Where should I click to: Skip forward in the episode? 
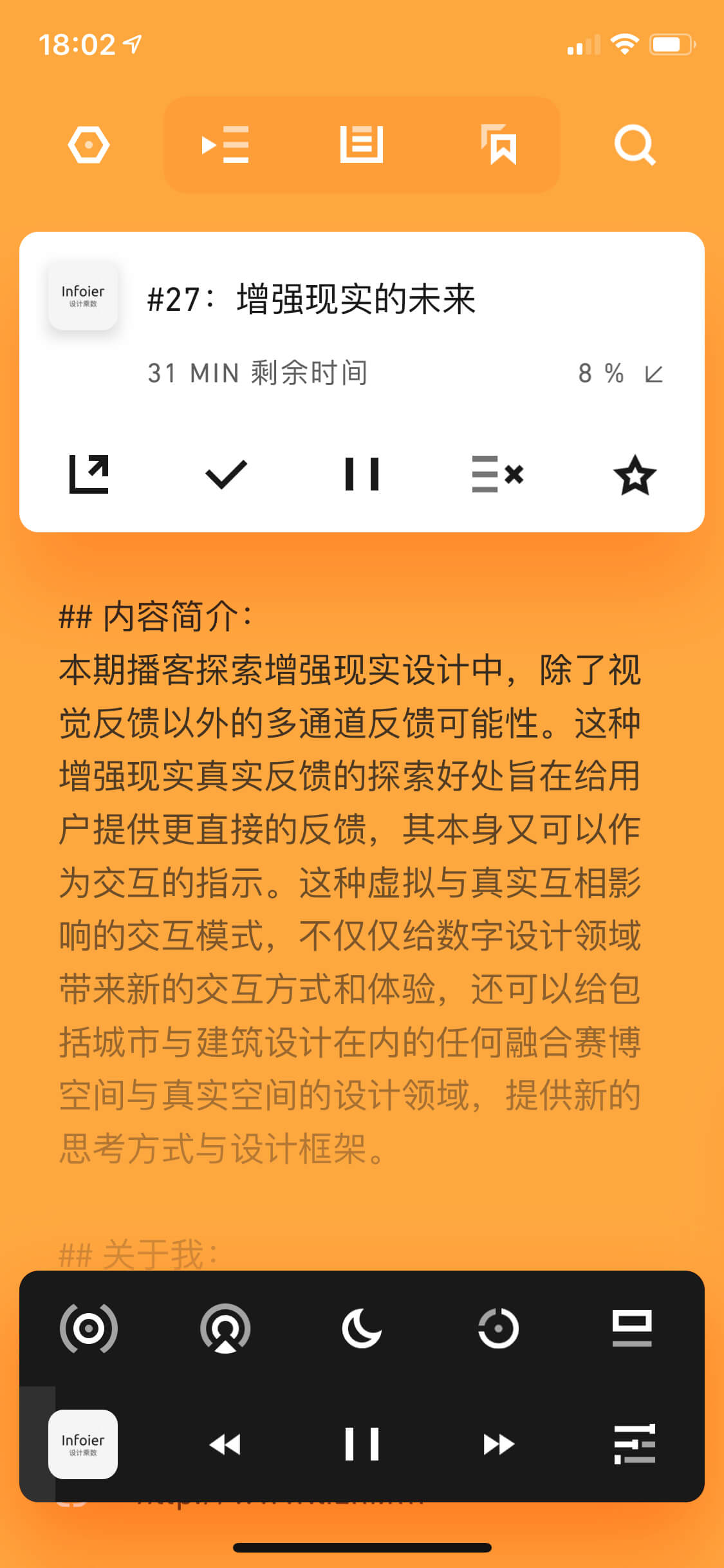[499, 1444]
